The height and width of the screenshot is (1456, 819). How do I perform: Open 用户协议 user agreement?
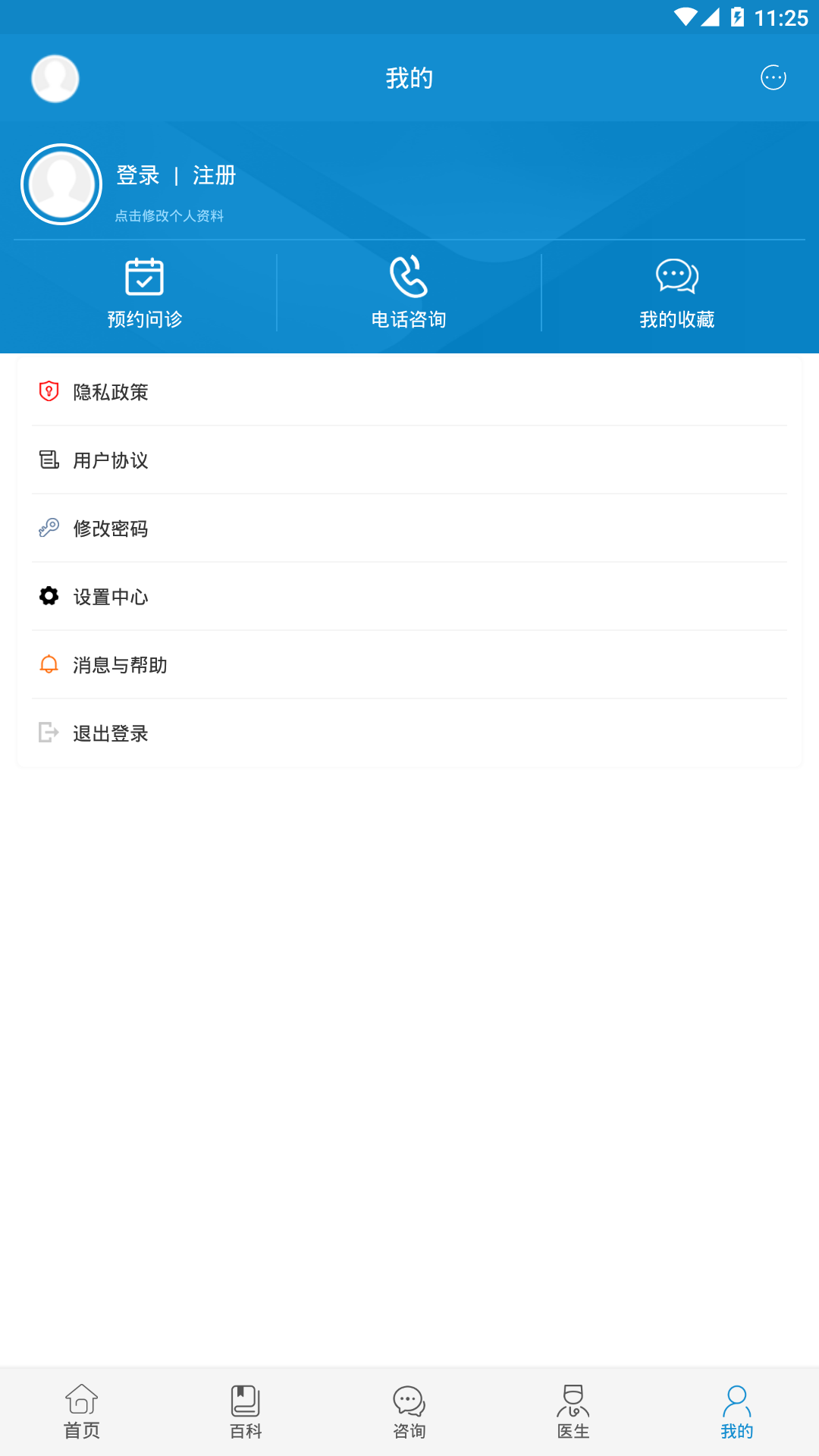pos(409,460)
